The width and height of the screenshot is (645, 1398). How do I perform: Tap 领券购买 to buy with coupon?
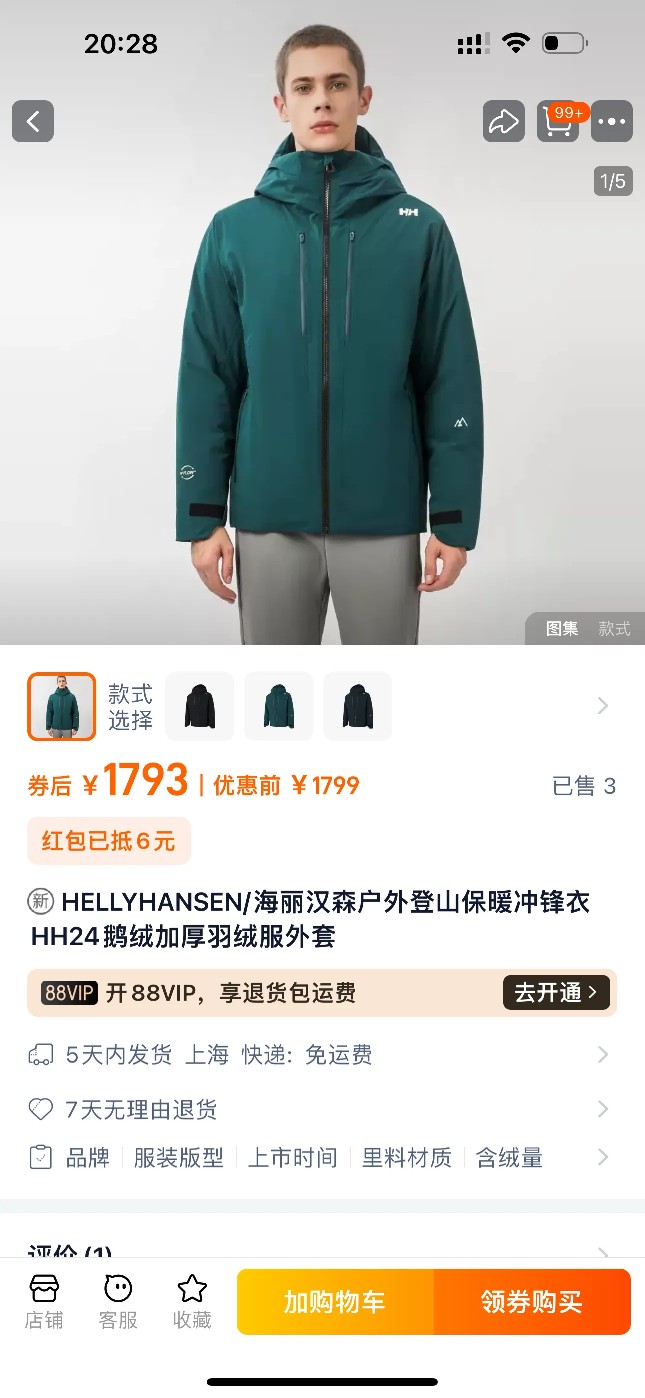[x=531, y=1301]
